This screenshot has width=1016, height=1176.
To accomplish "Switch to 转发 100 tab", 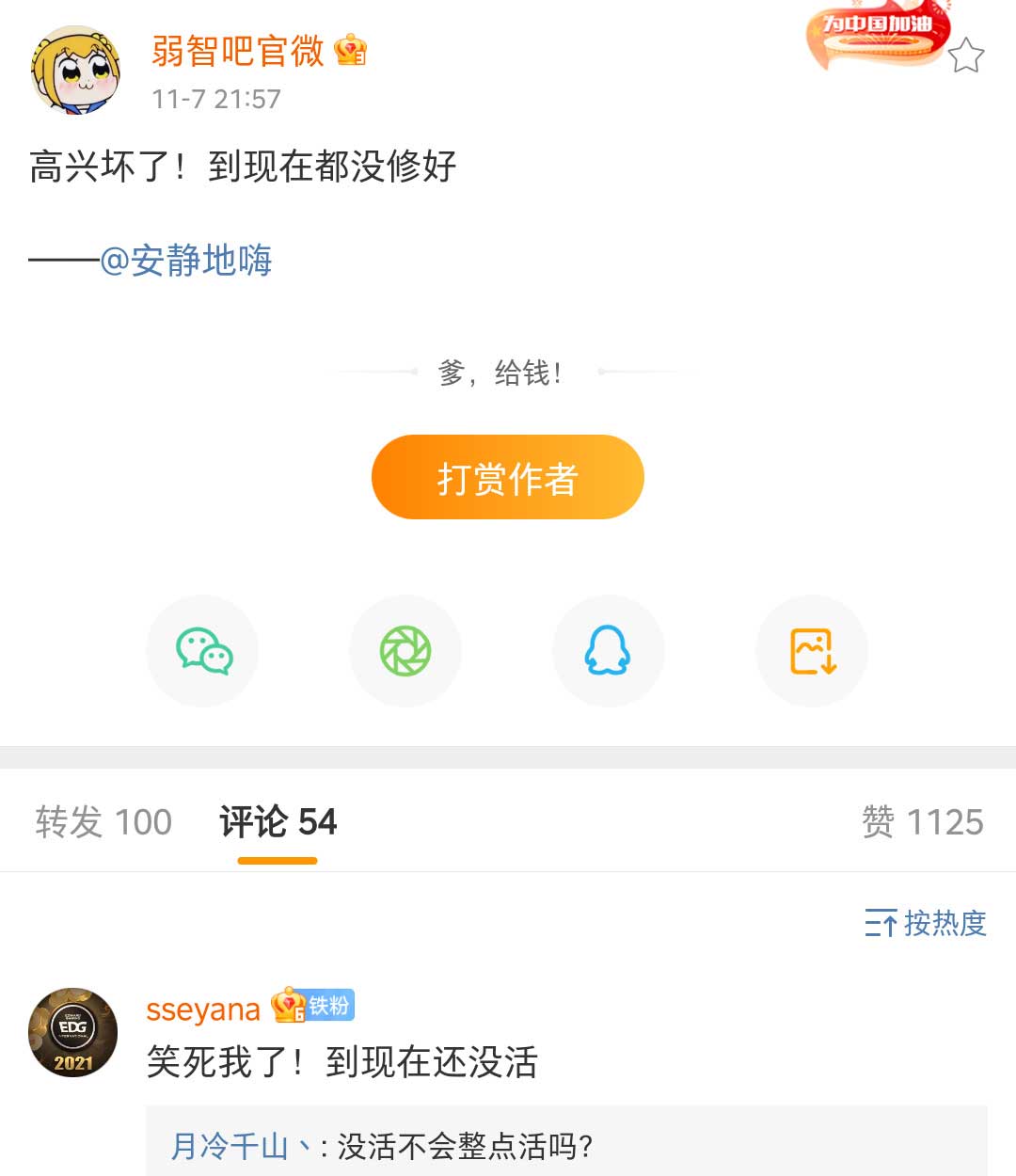I will [103, 822].
